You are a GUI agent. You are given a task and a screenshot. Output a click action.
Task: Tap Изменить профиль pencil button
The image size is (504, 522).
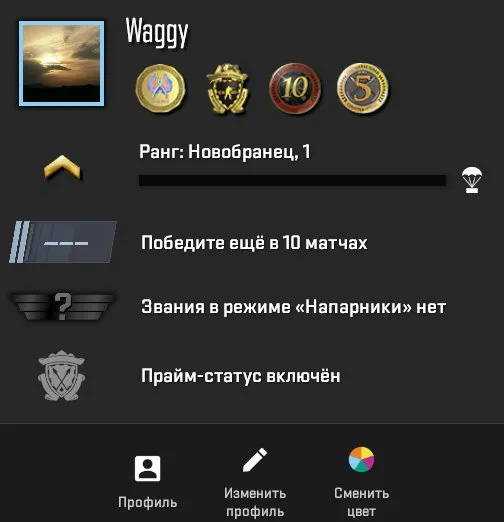point(255,482)
